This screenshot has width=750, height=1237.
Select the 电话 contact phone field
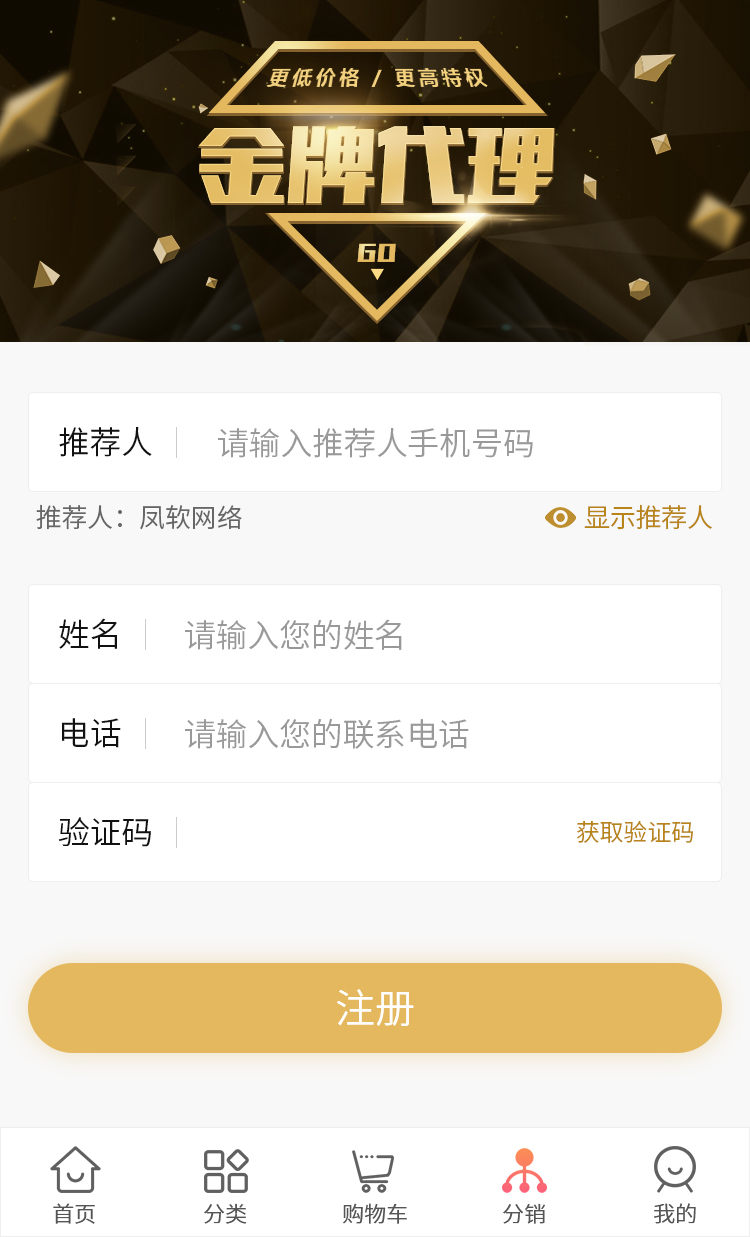(430, 733)
